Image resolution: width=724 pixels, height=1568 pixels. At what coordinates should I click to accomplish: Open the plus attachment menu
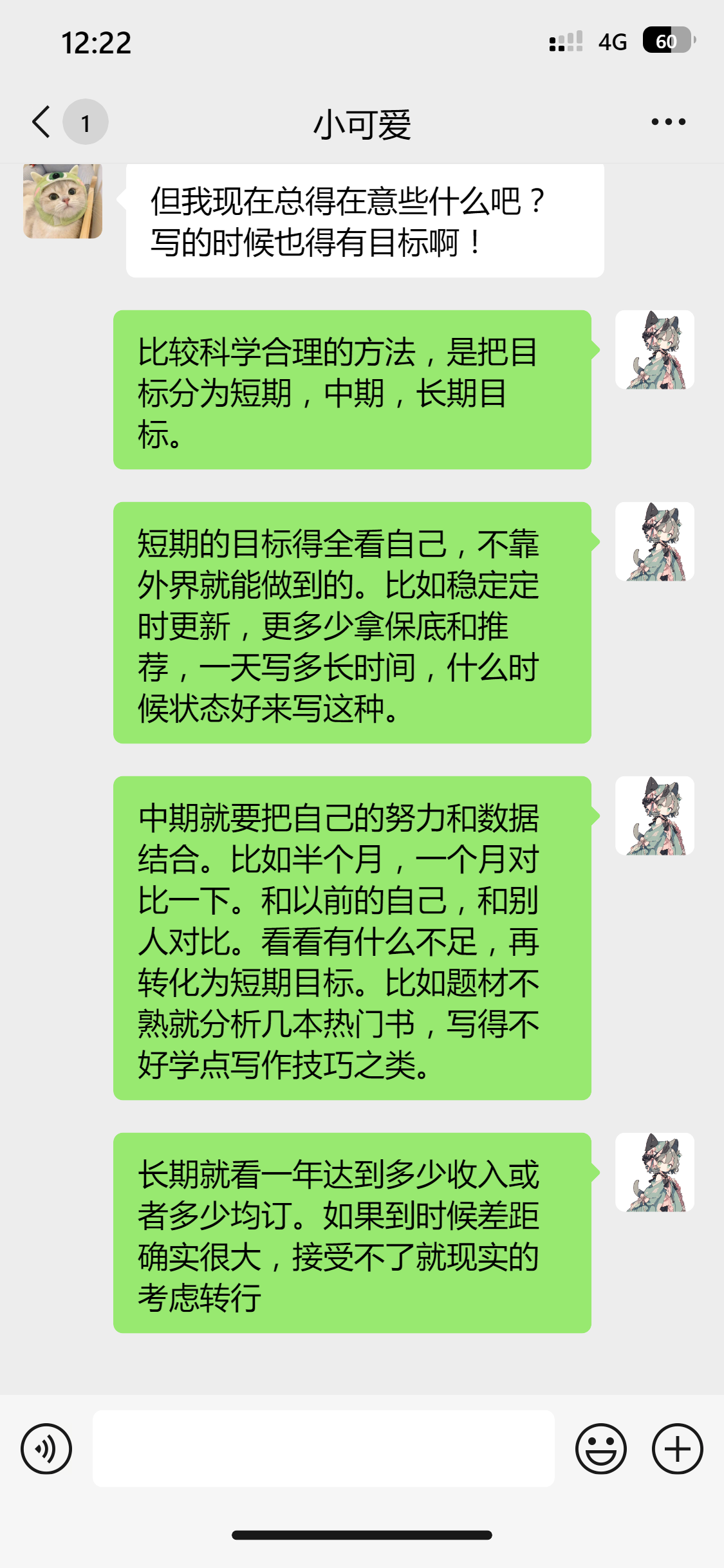677,1449
